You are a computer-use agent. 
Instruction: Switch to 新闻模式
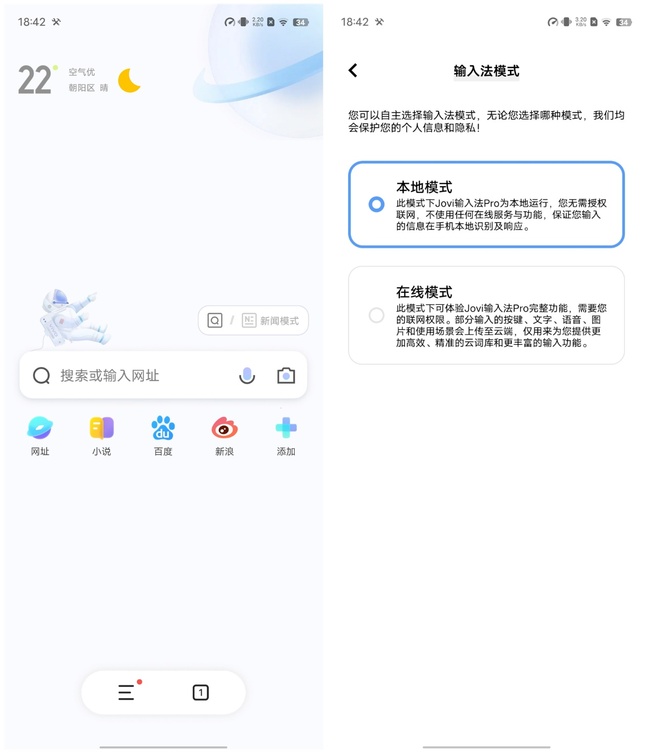coord(270,321)
